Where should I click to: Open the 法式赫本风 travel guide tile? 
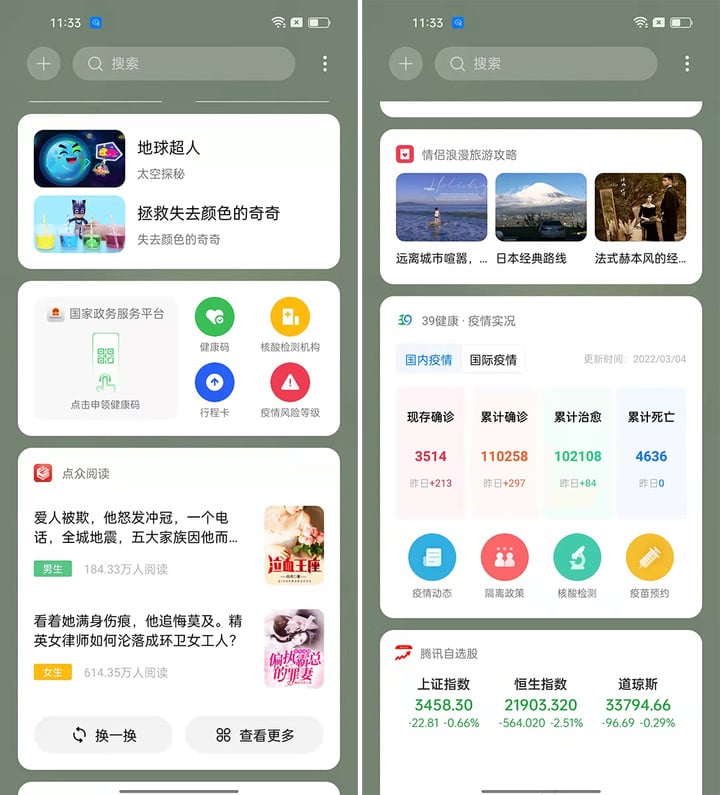click(x=640, y=220)
